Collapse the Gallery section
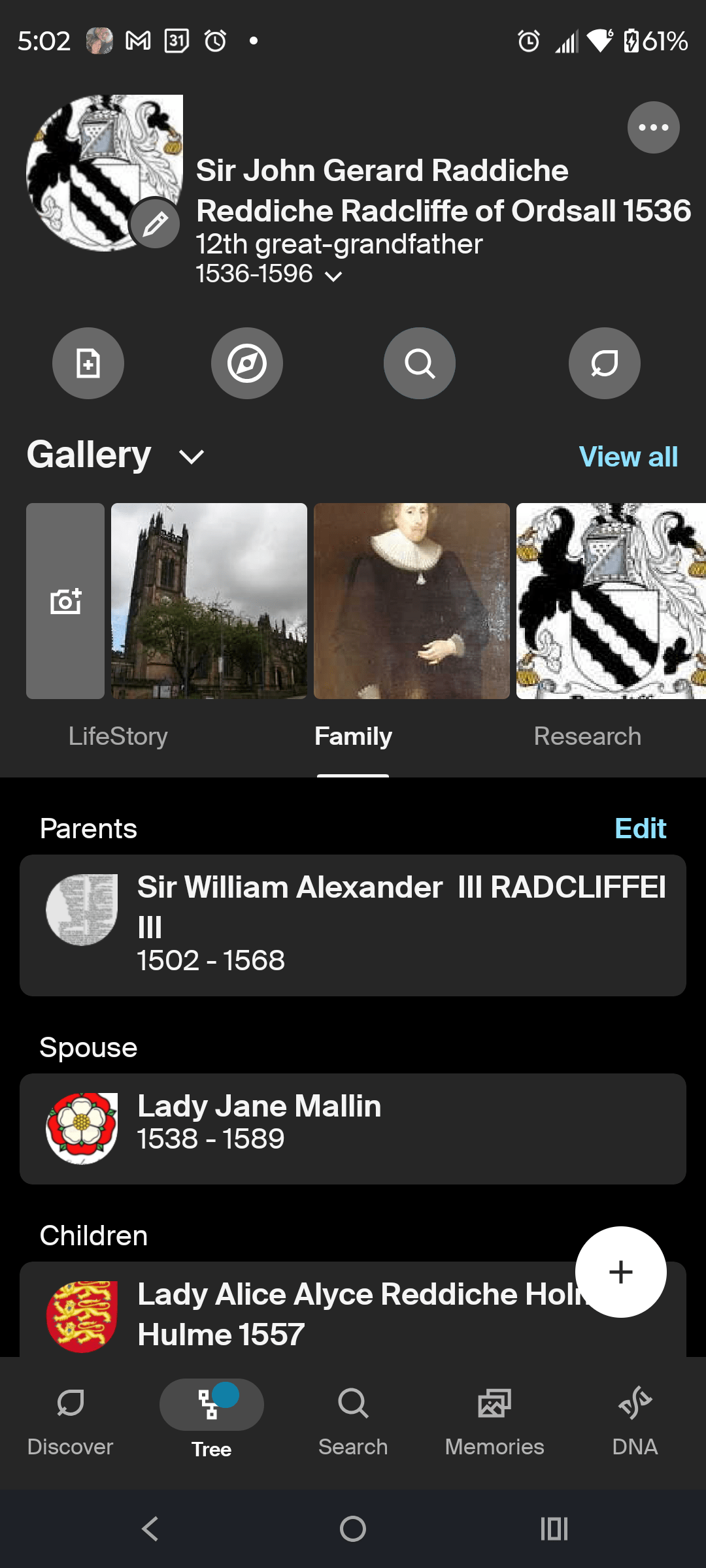This screenshot has width=706, height=1568. 192,457
